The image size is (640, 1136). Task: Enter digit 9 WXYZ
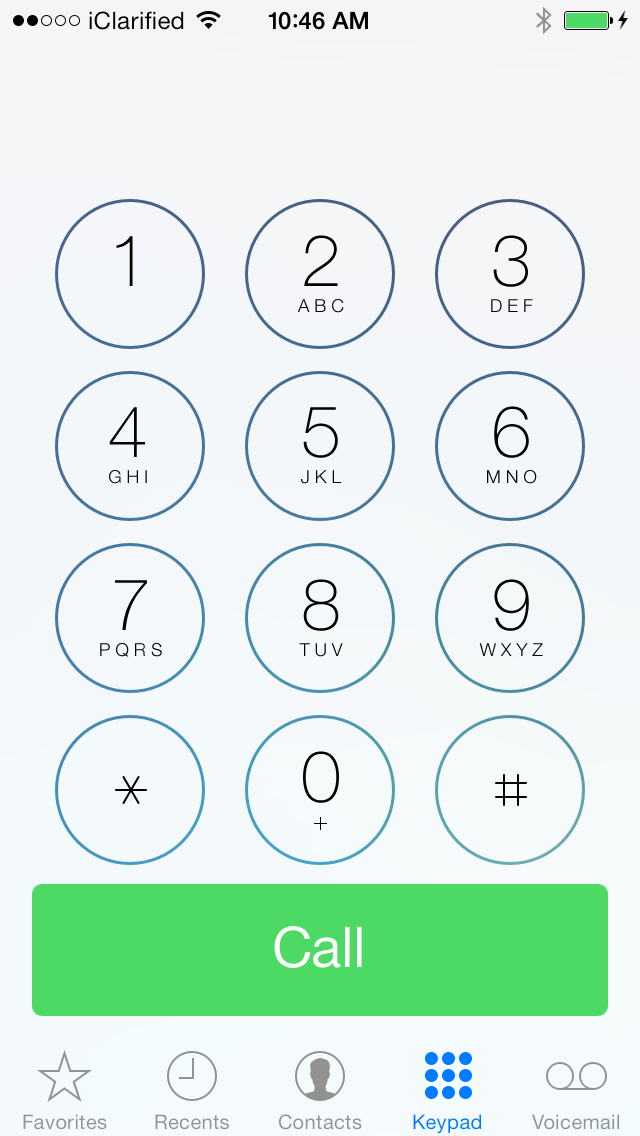(510, 618)
